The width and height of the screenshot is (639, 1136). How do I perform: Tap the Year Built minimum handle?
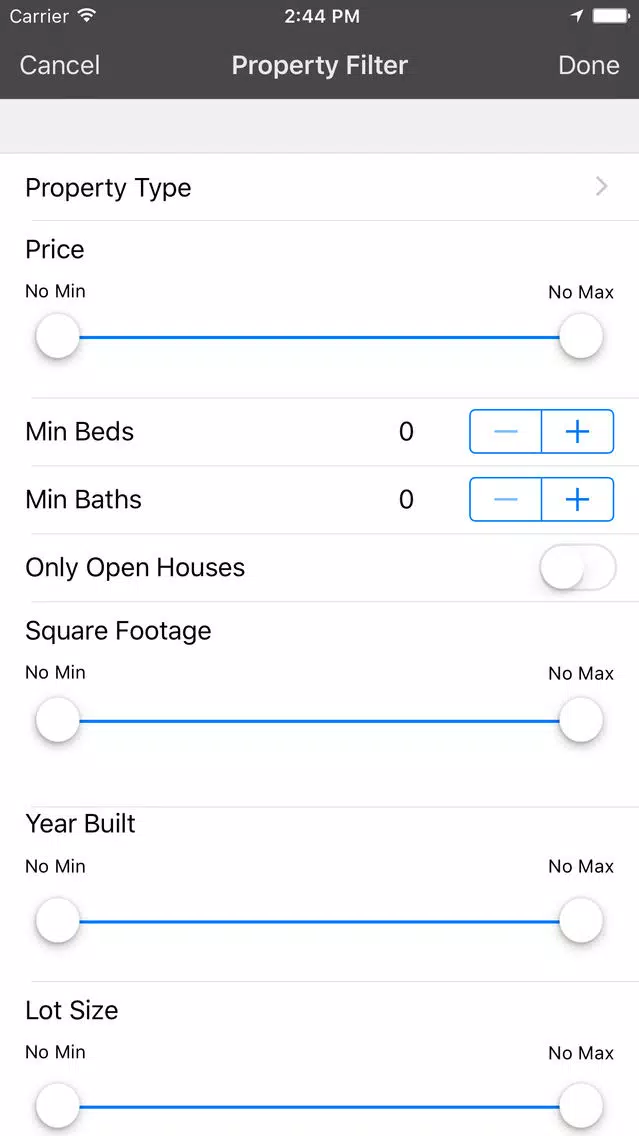[58, 921]
